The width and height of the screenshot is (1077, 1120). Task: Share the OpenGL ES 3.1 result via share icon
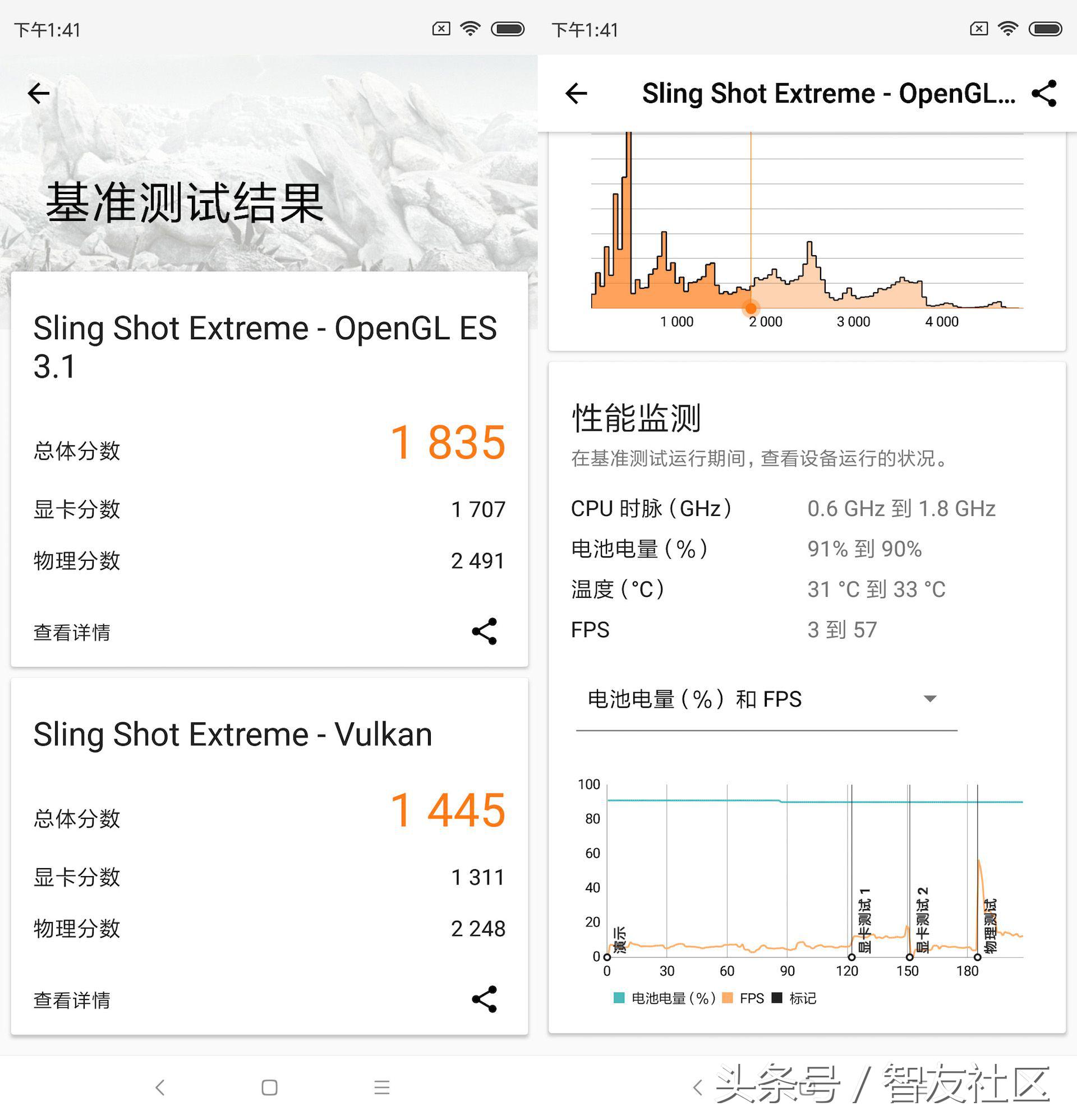[x=483, y=632]
